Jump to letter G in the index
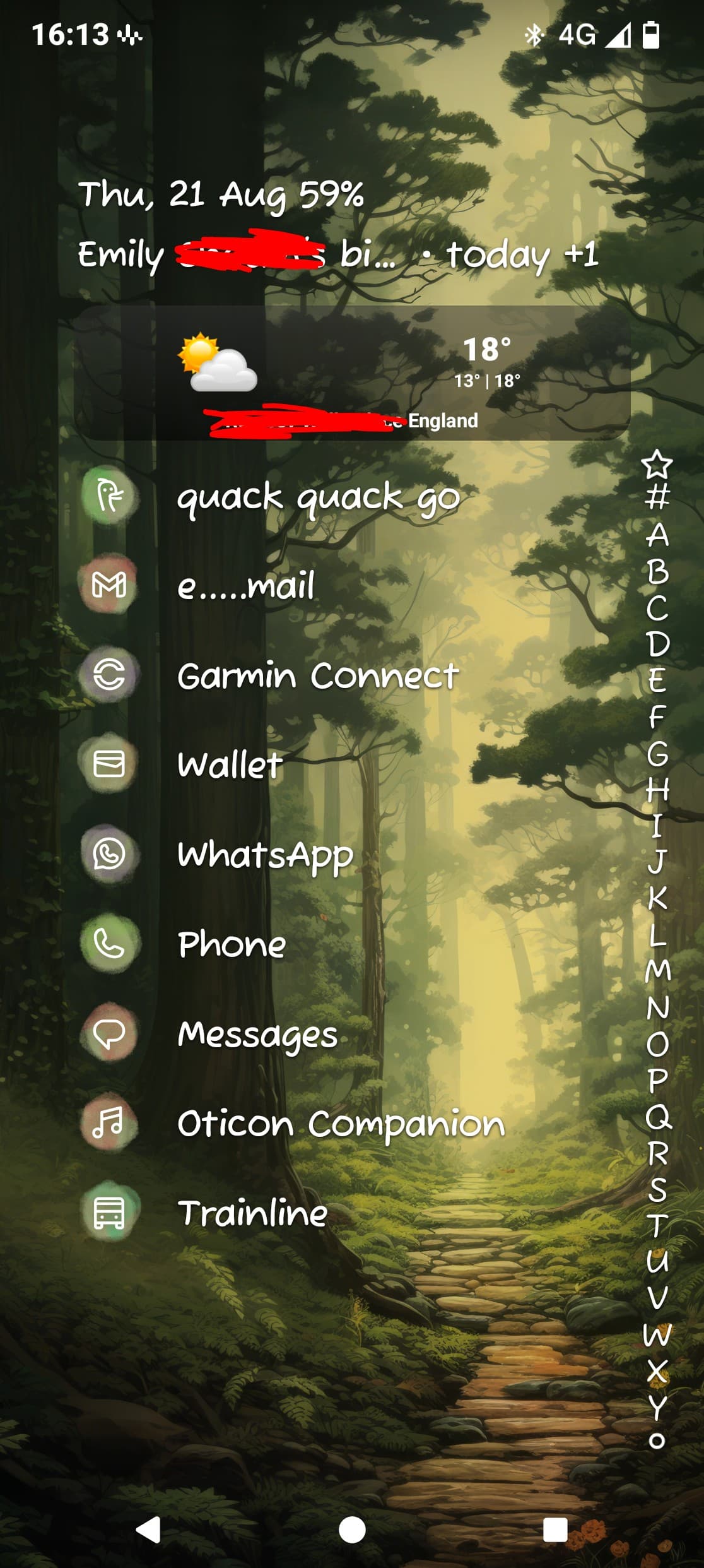Viewport: 704px width, 1568px height. [x=657, y=753]
